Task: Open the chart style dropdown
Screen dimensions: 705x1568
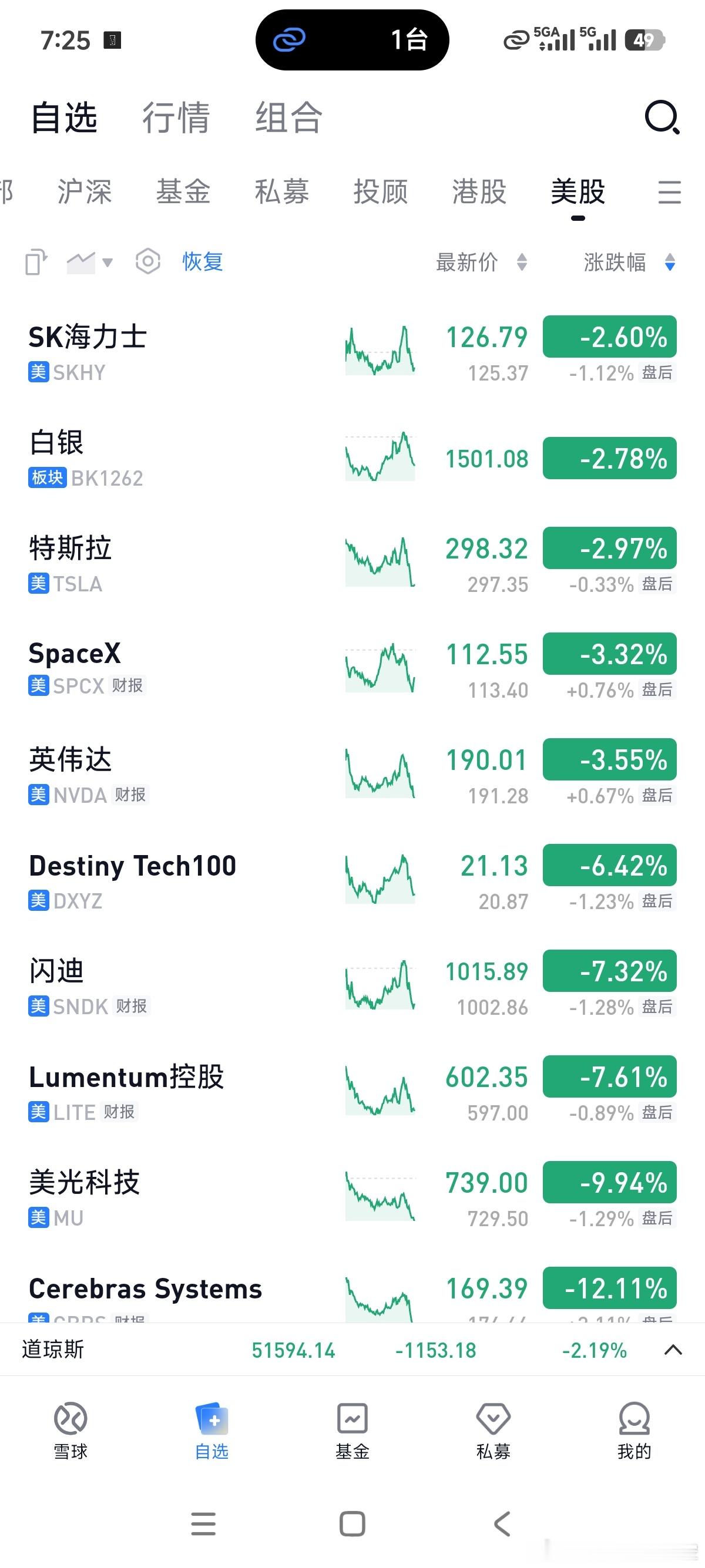Action: point(90,263)
